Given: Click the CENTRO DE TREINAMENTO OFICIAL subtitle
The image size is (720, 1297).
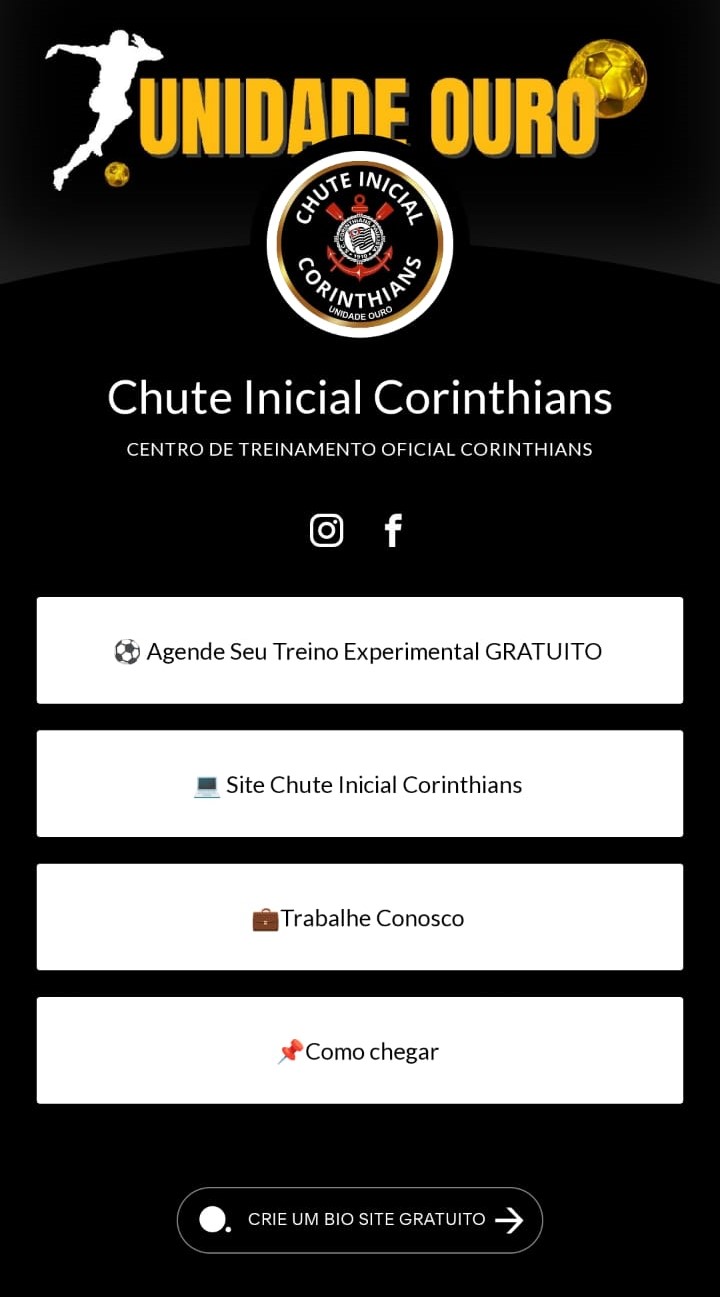Looking at the screenshot, I should 360,449.
